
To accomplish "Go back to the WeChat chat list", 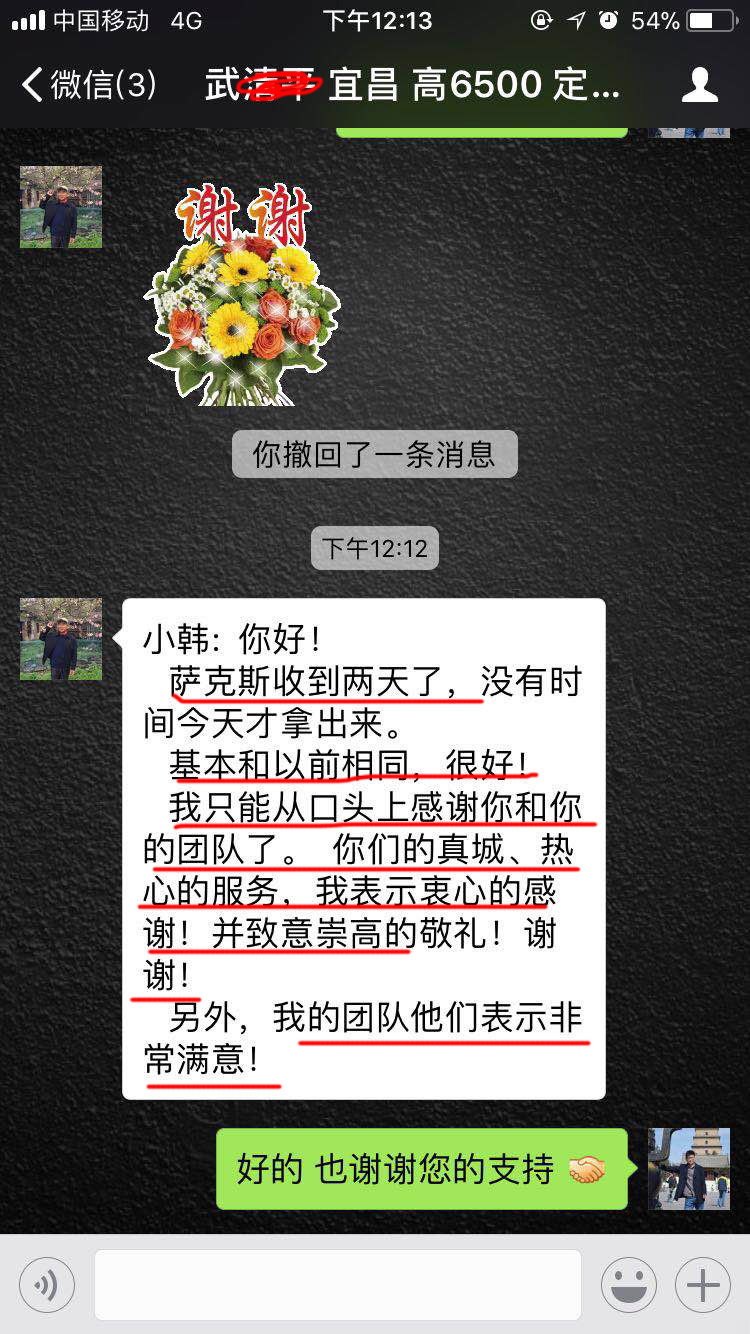I will pyautogui.click(x=88, y=85).
